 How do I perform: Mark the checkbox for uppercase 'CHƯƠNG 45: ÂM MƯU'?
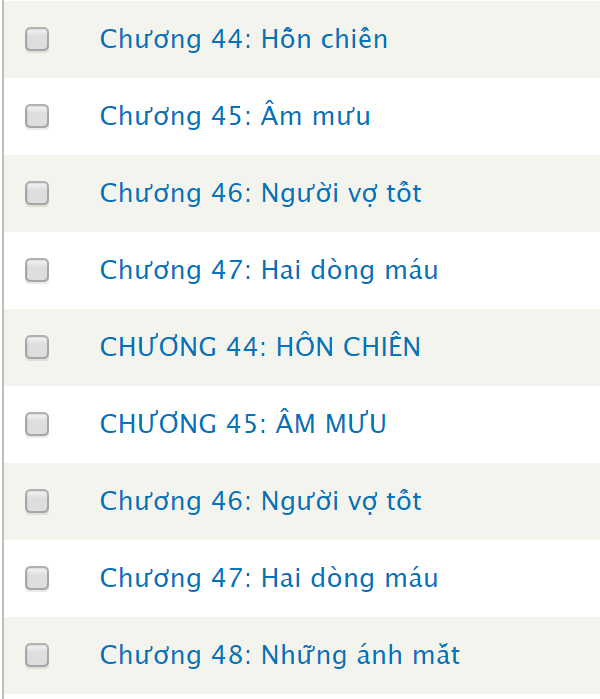point(37,424)
